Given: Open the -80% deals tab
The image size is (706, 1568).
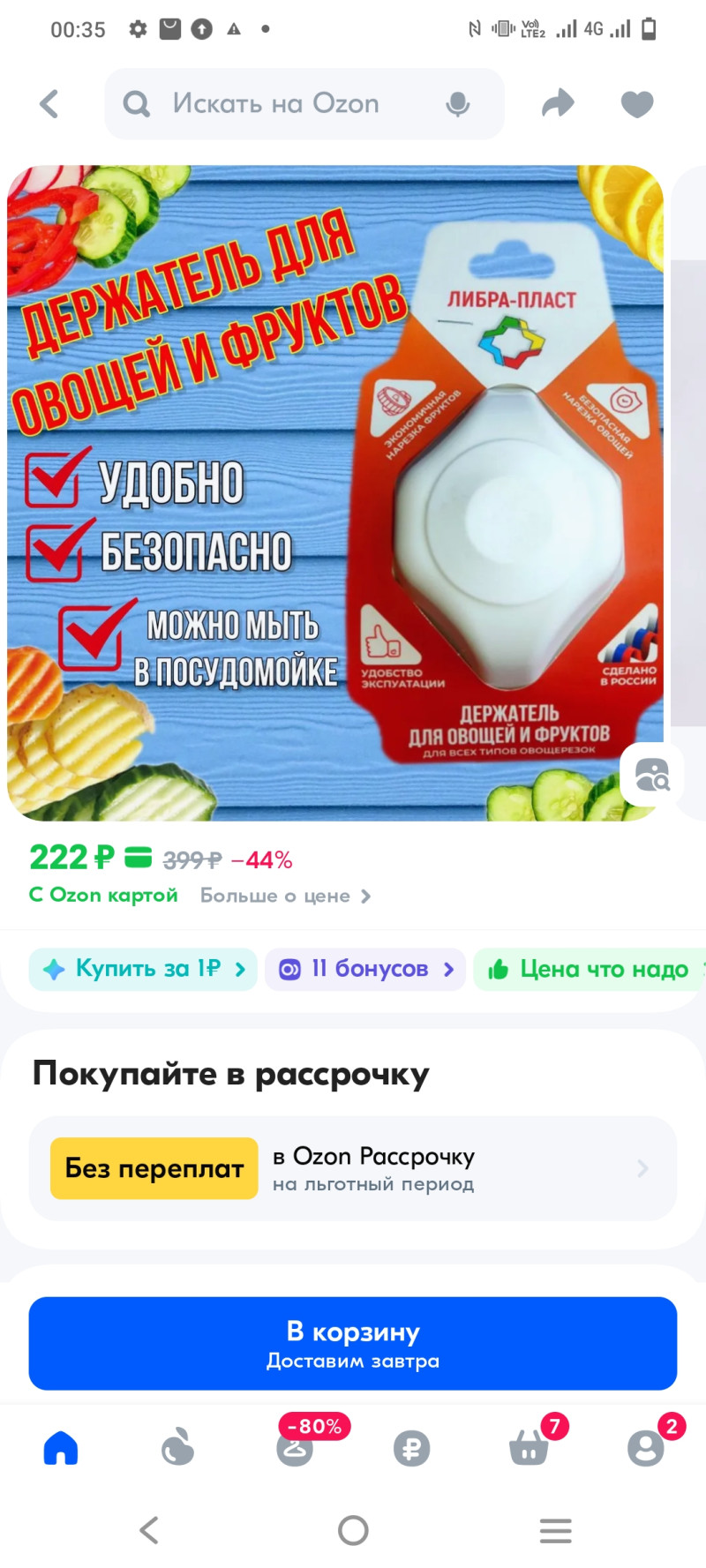Looking at the screenshot, I should pyautogui.click(x=297, y=1446).
